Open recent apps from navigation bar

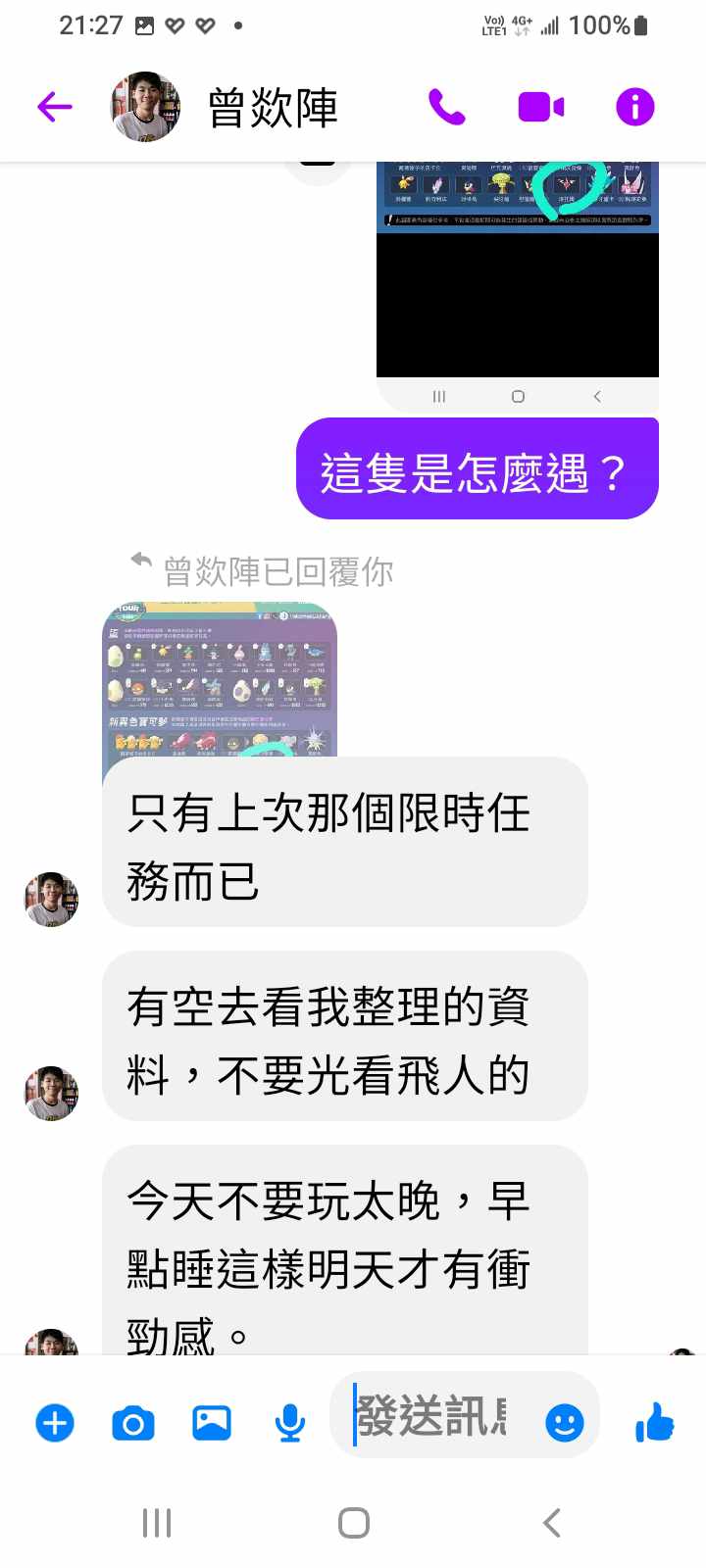pyautogui.click(x=157, y=1523)
